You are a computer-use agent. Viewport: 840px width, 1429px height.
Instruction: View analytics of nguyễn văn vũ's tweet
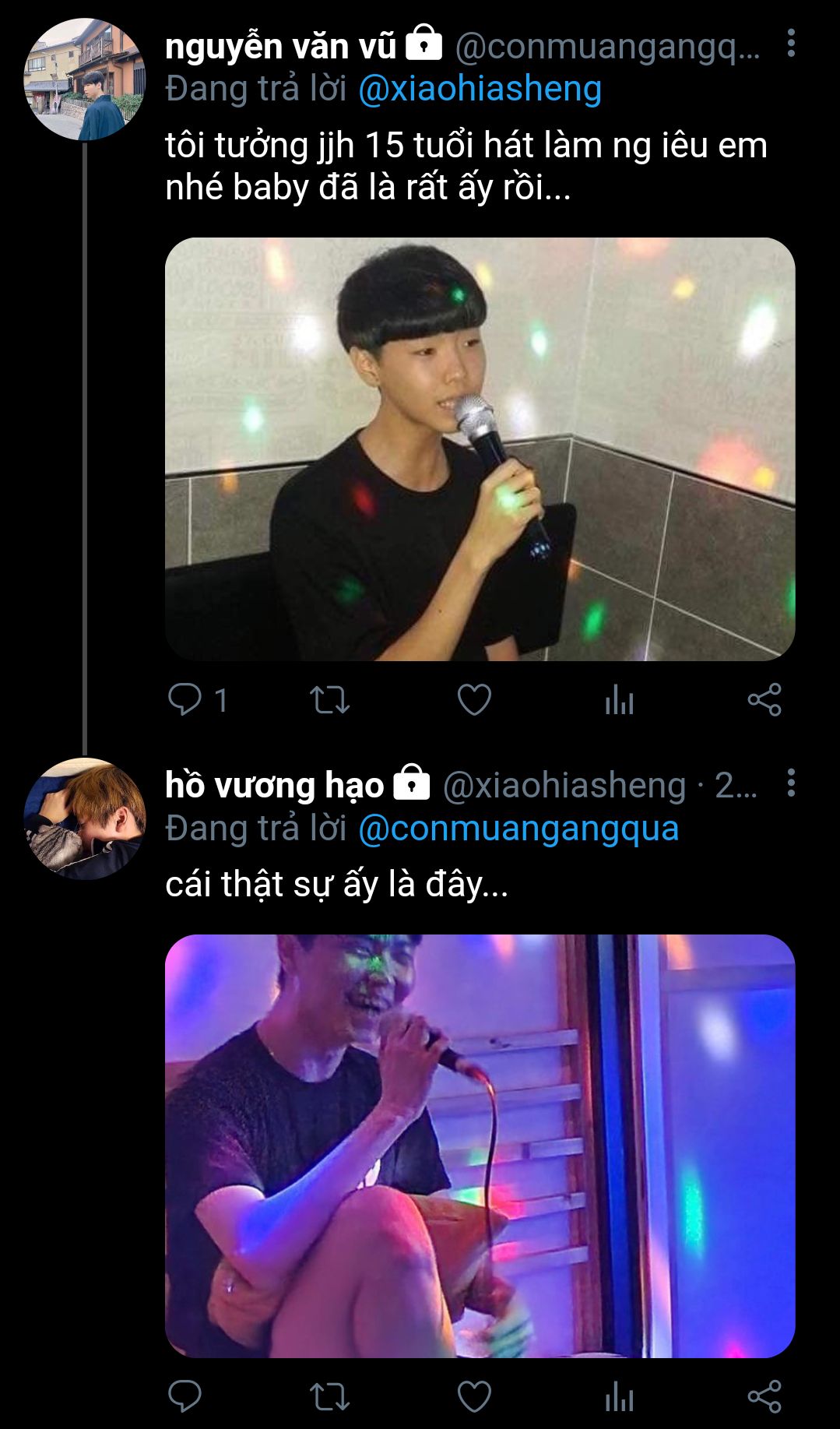coord(619,699)
